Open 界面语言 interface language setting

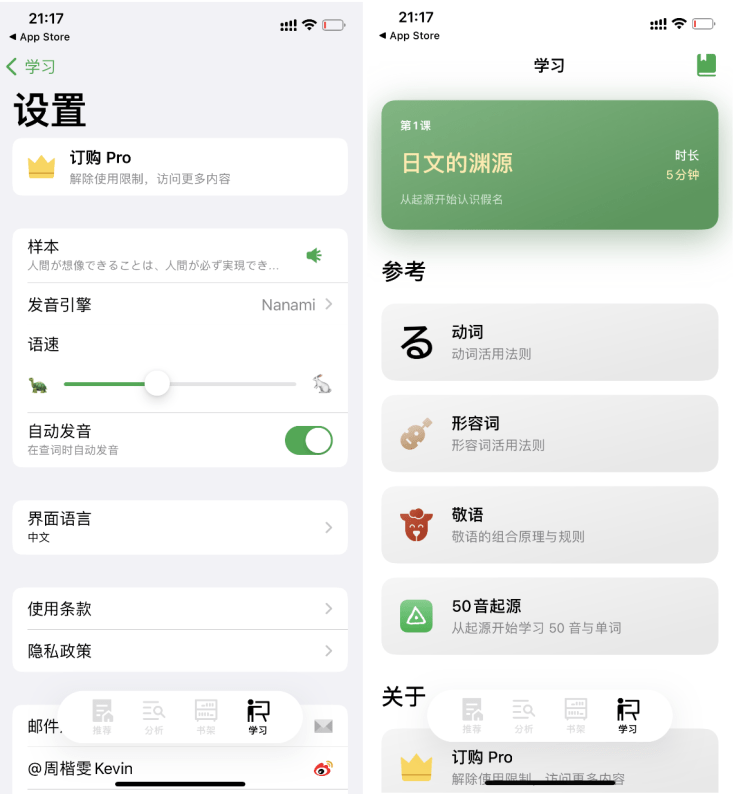click(x=180, y=527)
